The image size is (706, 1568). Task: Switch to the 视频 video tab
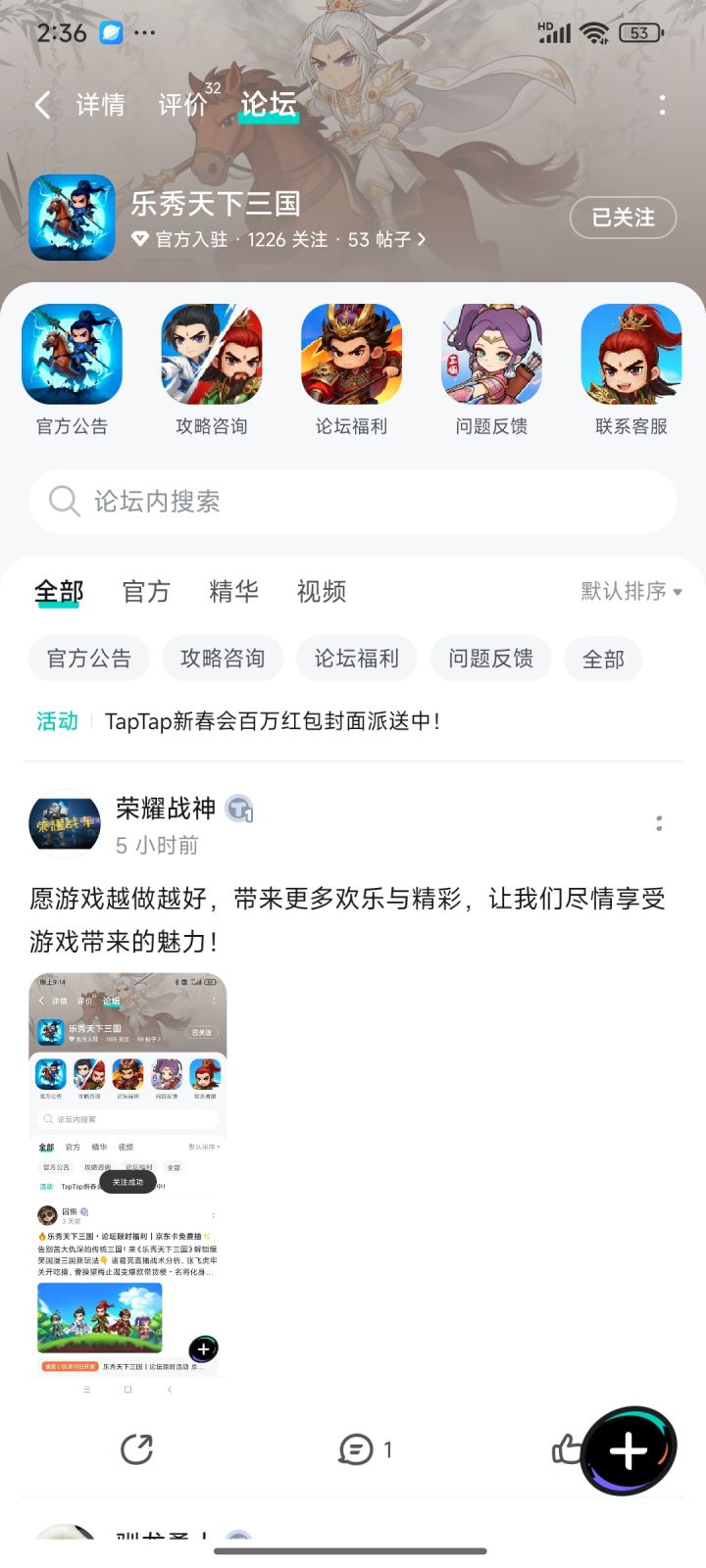[320, 591]
